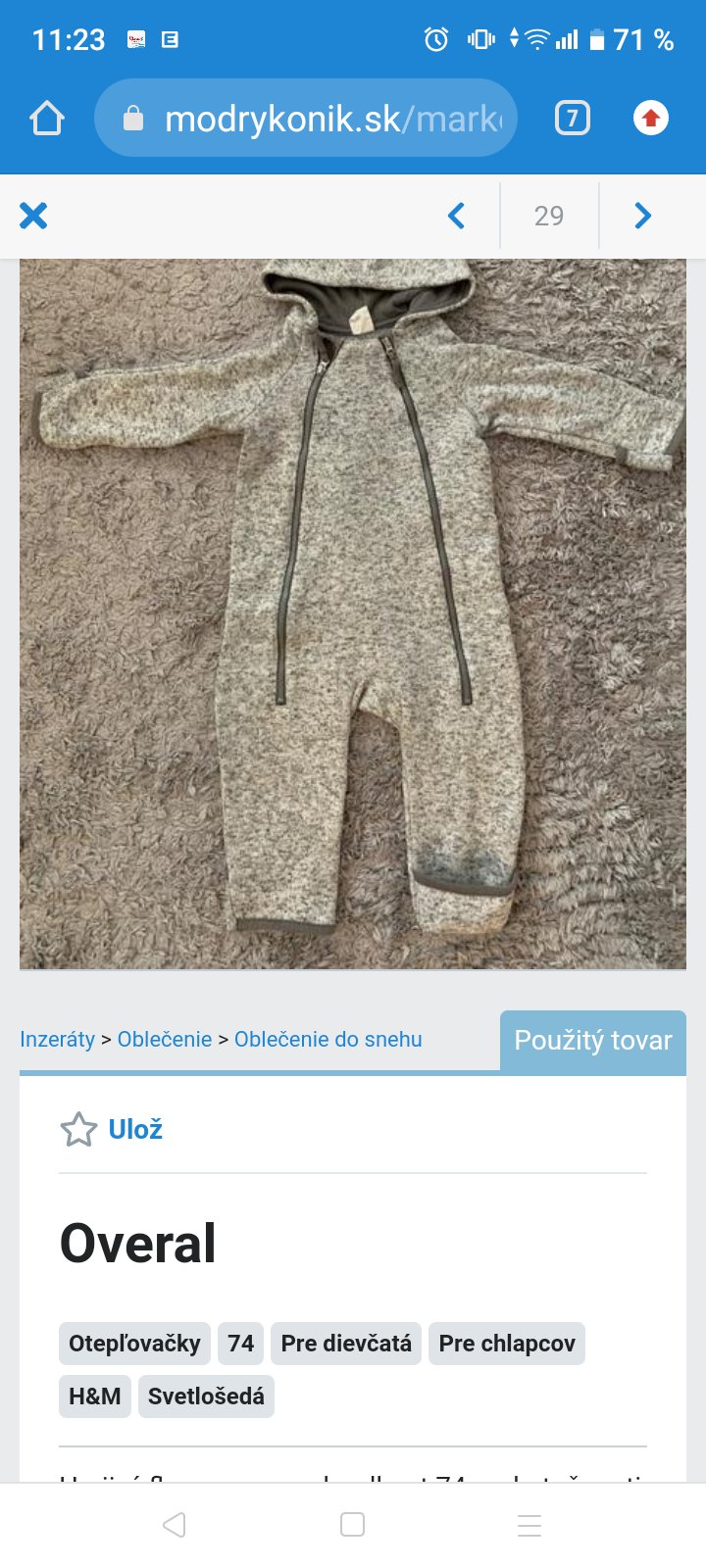
Task: Open browser home page
Action: [47, 119]
